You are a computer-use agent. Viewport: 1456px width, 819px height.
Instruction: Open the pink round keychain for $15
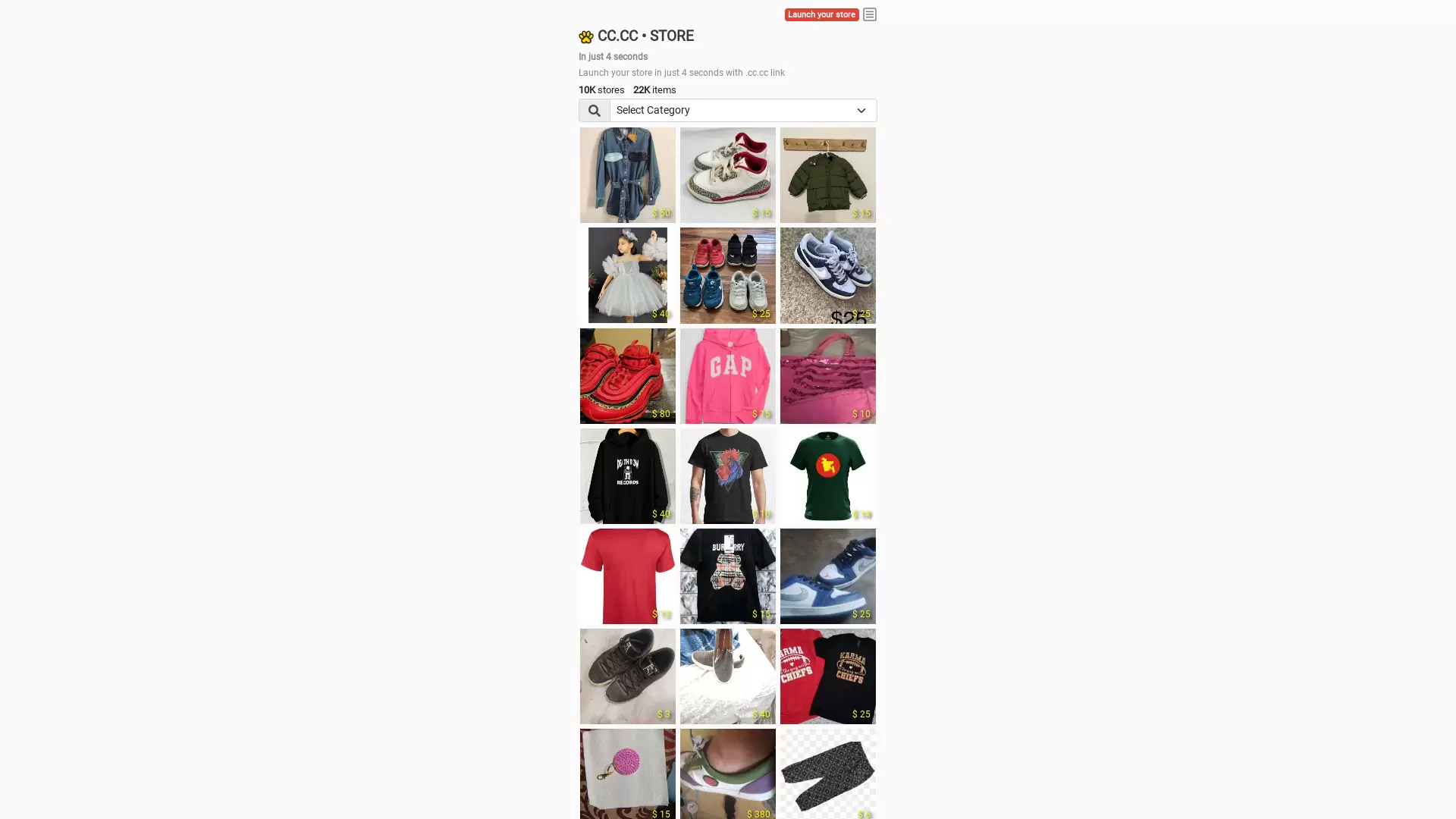627,773
